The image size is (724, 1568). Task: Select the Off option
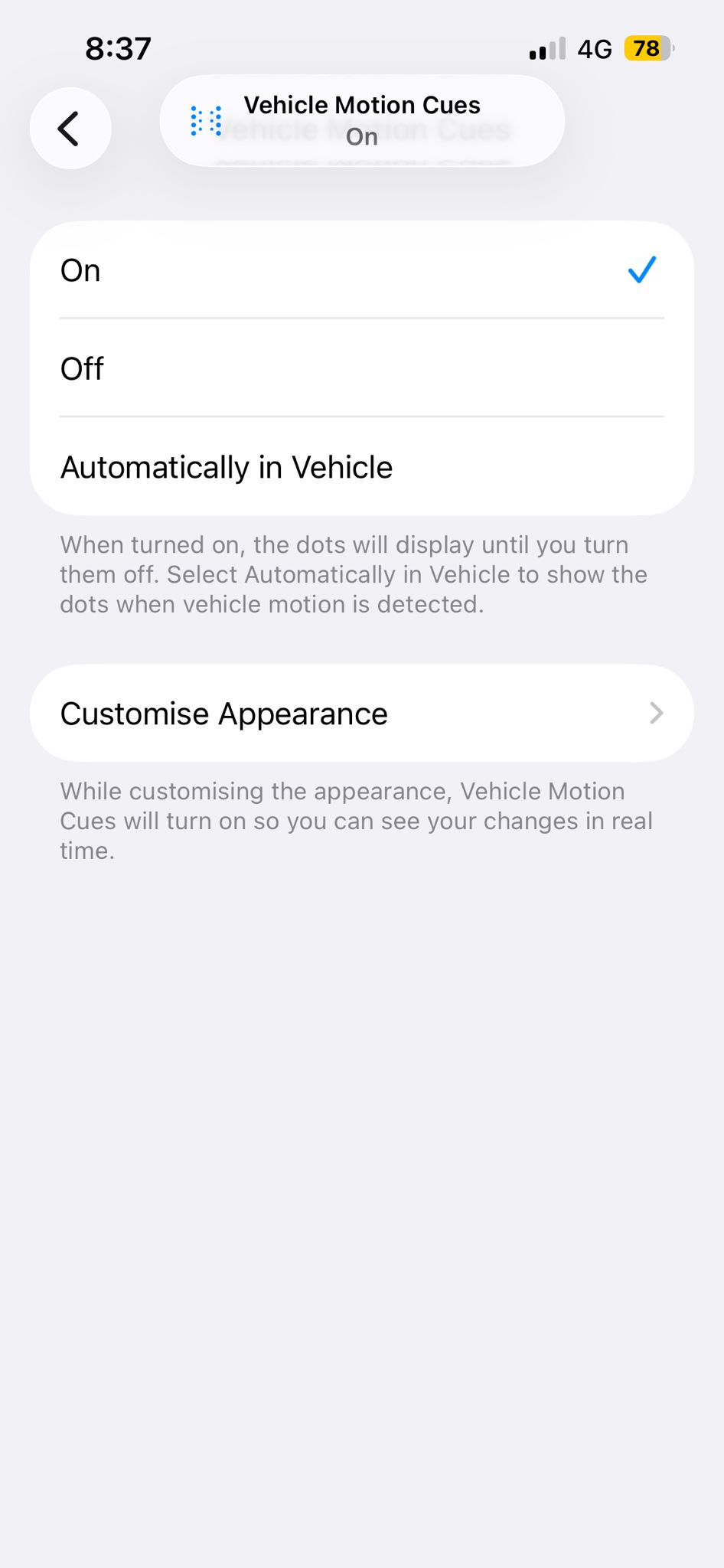361,369
